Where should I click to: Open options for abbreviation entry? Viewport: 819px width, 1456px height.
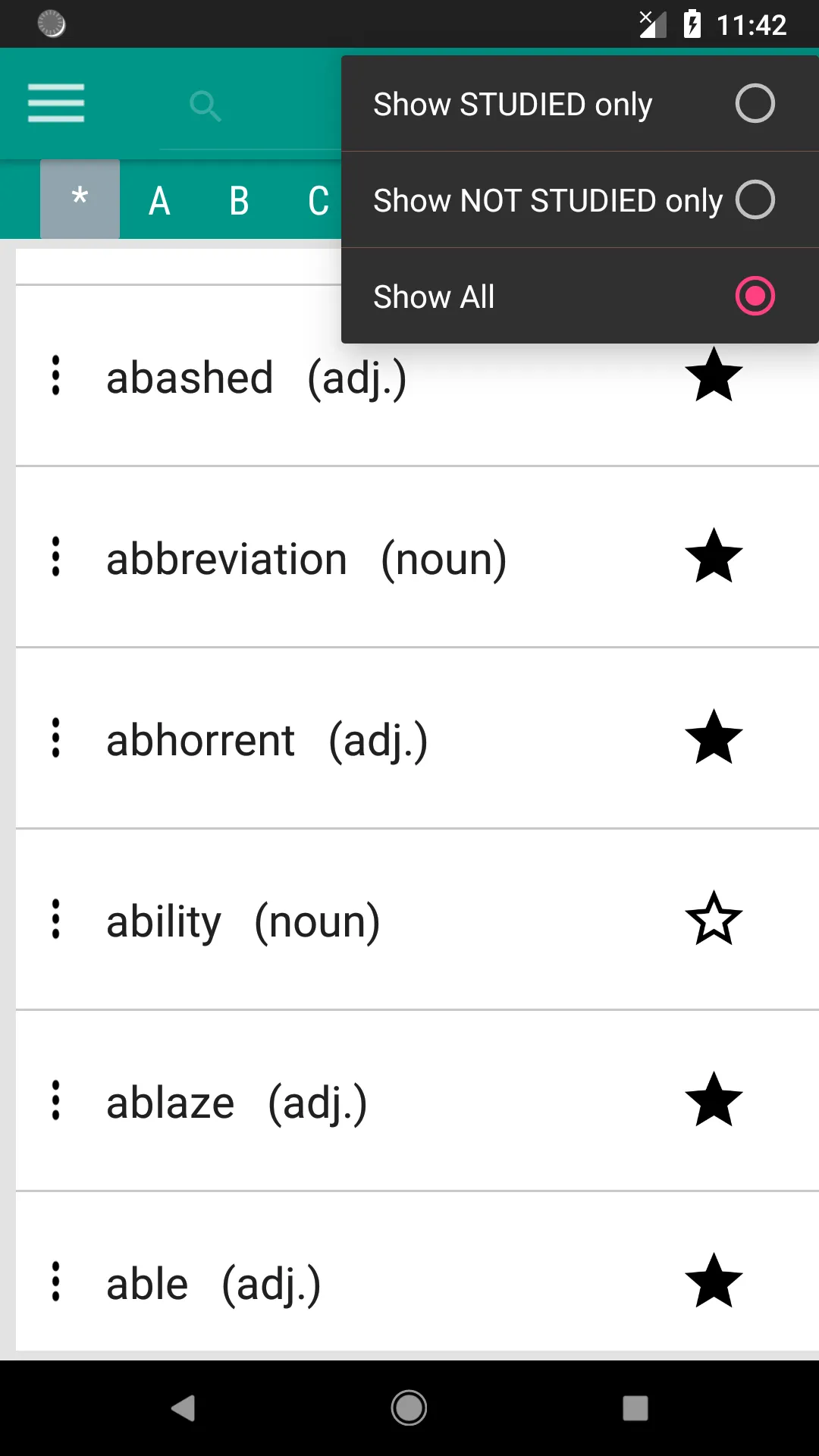(x=55, y=558)
